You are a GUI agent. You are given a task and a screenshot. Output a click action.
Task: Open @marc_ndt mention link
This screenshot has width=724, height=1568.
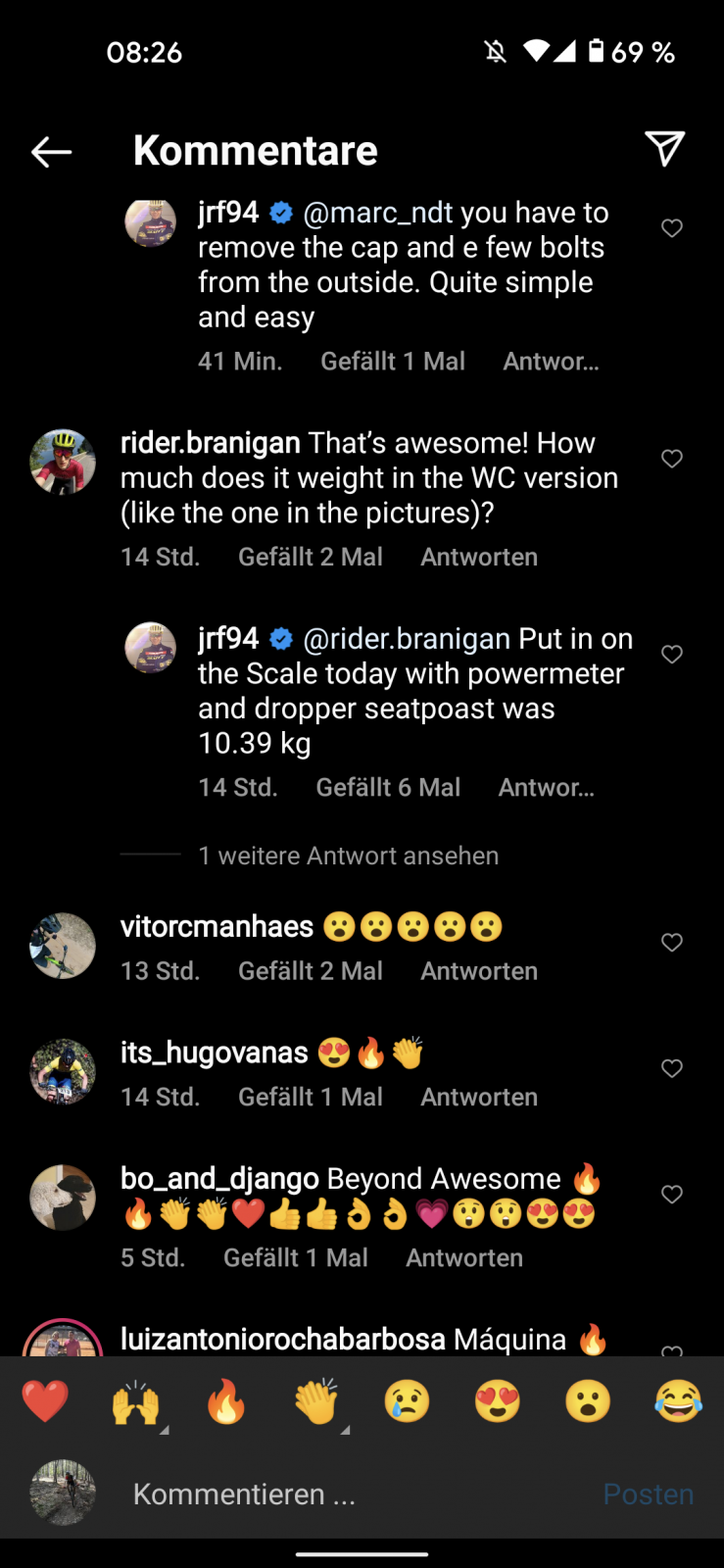[377, 213]
